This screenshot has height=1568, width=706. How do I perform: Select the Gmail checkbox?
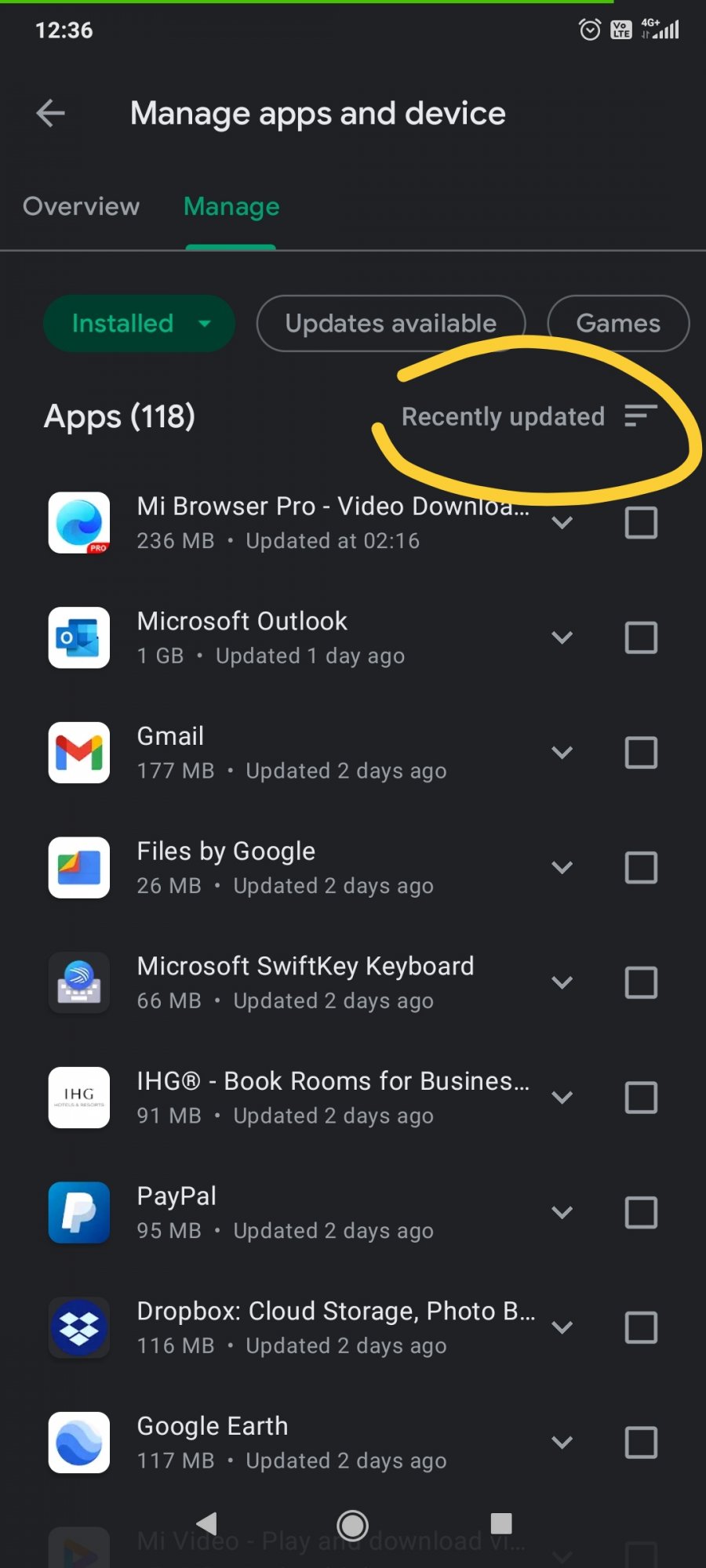coord(640,753)
